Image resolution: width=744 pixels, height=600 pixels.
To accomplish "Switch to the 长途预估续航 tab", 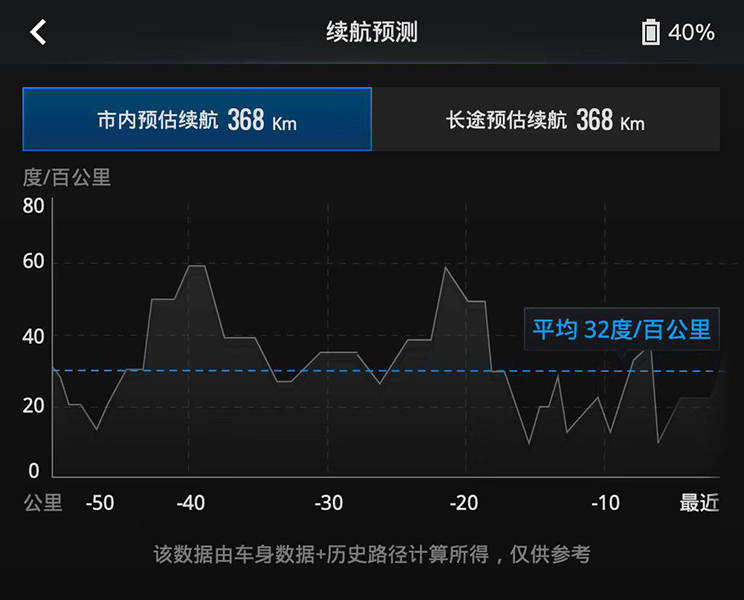I will (x=545, y=120).
